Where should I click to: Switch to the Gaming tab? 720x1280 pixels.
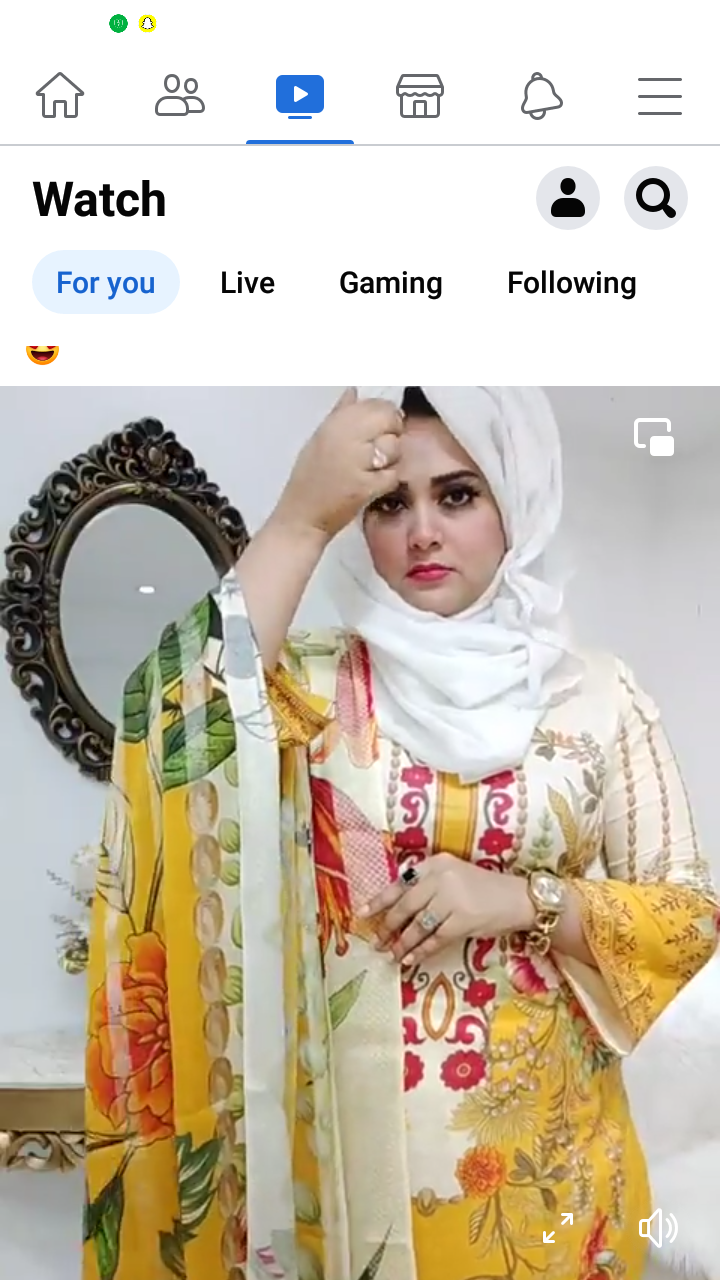pyautogui.click(x=391, y=283)
